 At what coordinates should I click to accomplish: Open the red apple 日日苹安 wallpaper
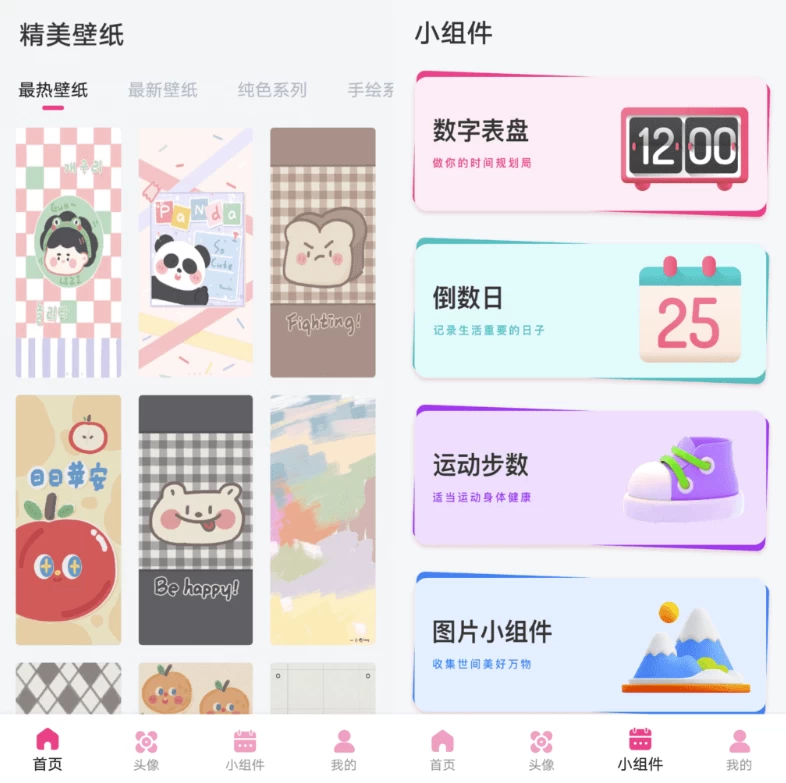[68, 520]
